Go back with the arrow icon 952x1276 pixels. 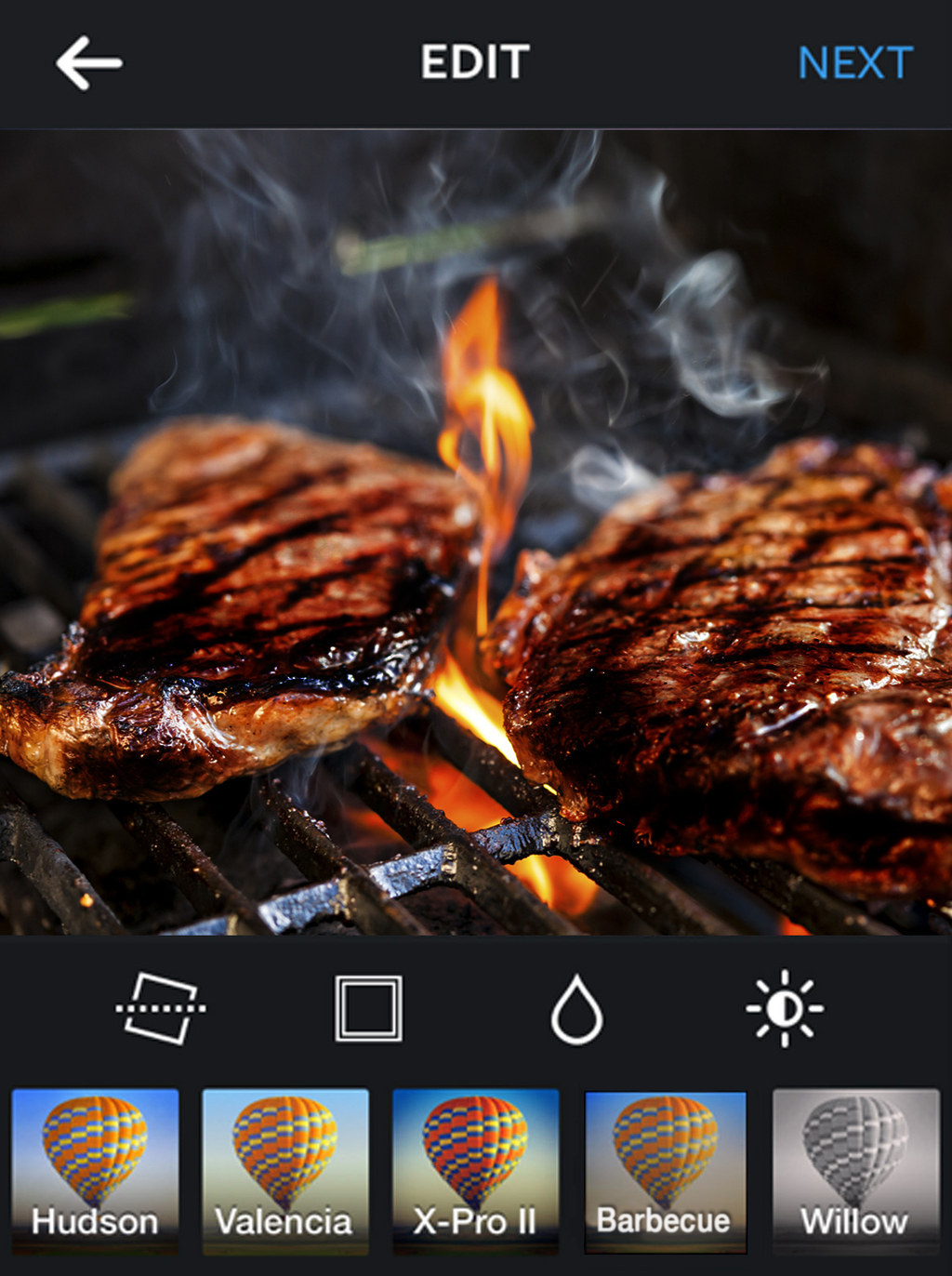[88, 63]
